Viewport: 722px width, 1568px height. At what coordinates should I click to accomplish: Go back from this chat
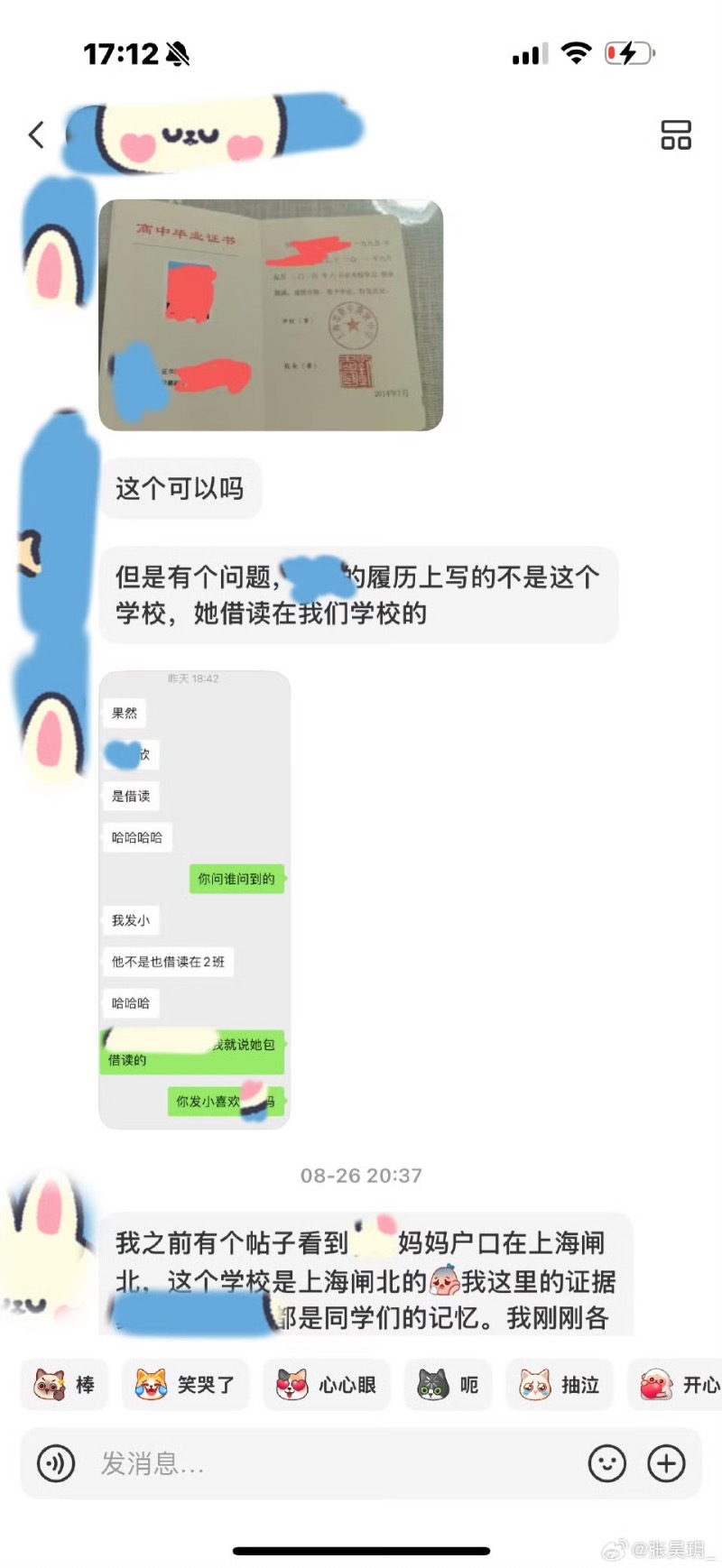[x=36, y=135]
